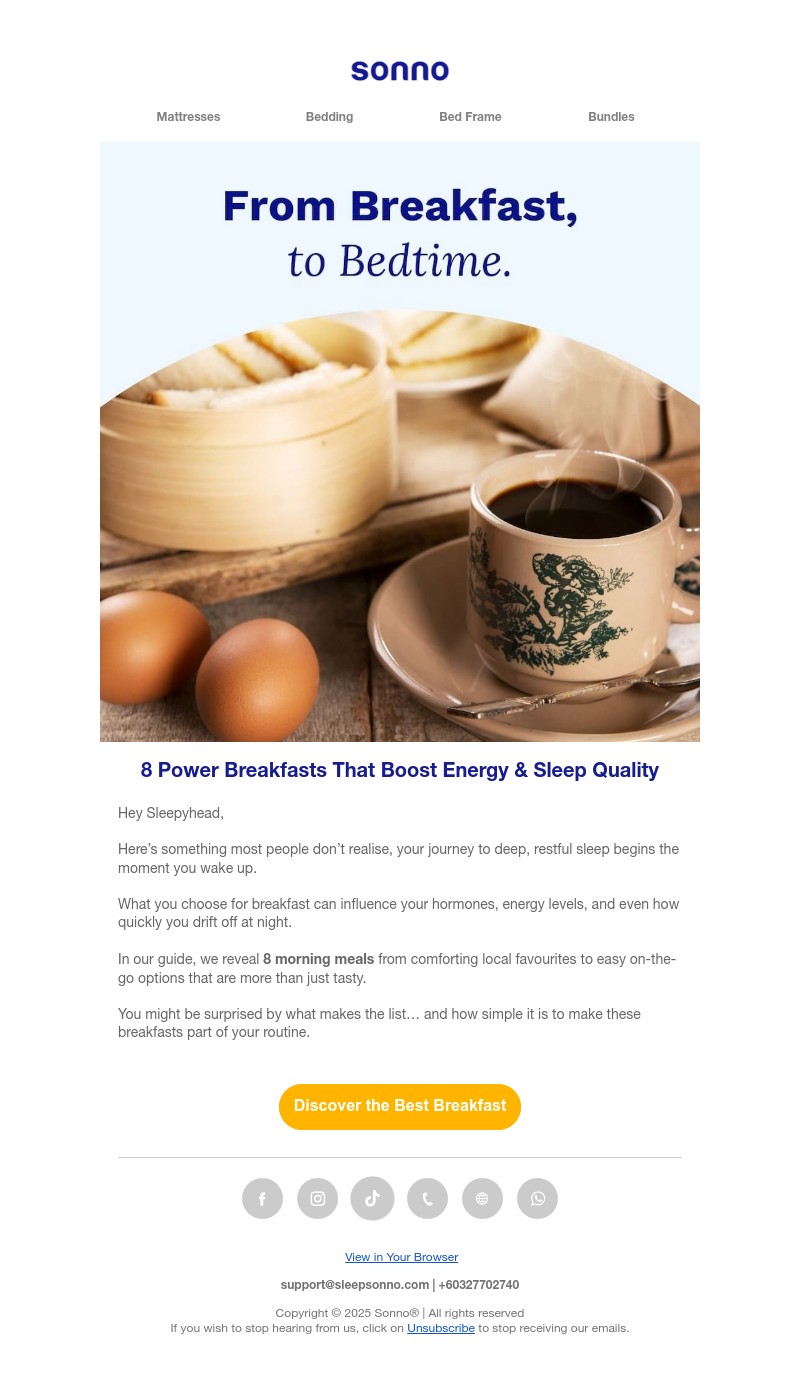Viewport: 800px width, 1384px height.
Task: Open View in Your Browser link
Action: coord(401,1257)
